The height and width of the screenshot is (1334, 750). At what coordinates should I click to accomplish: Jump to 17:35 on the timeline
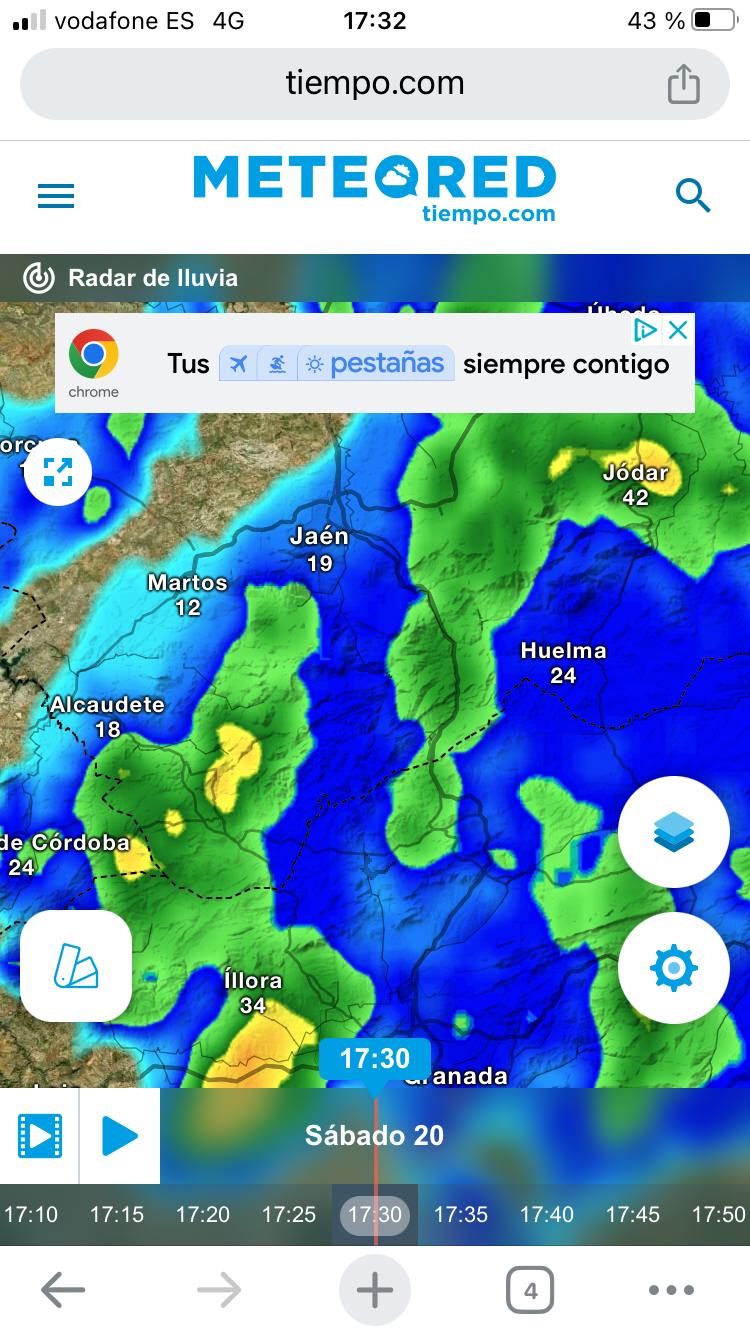click(461, 1214)
